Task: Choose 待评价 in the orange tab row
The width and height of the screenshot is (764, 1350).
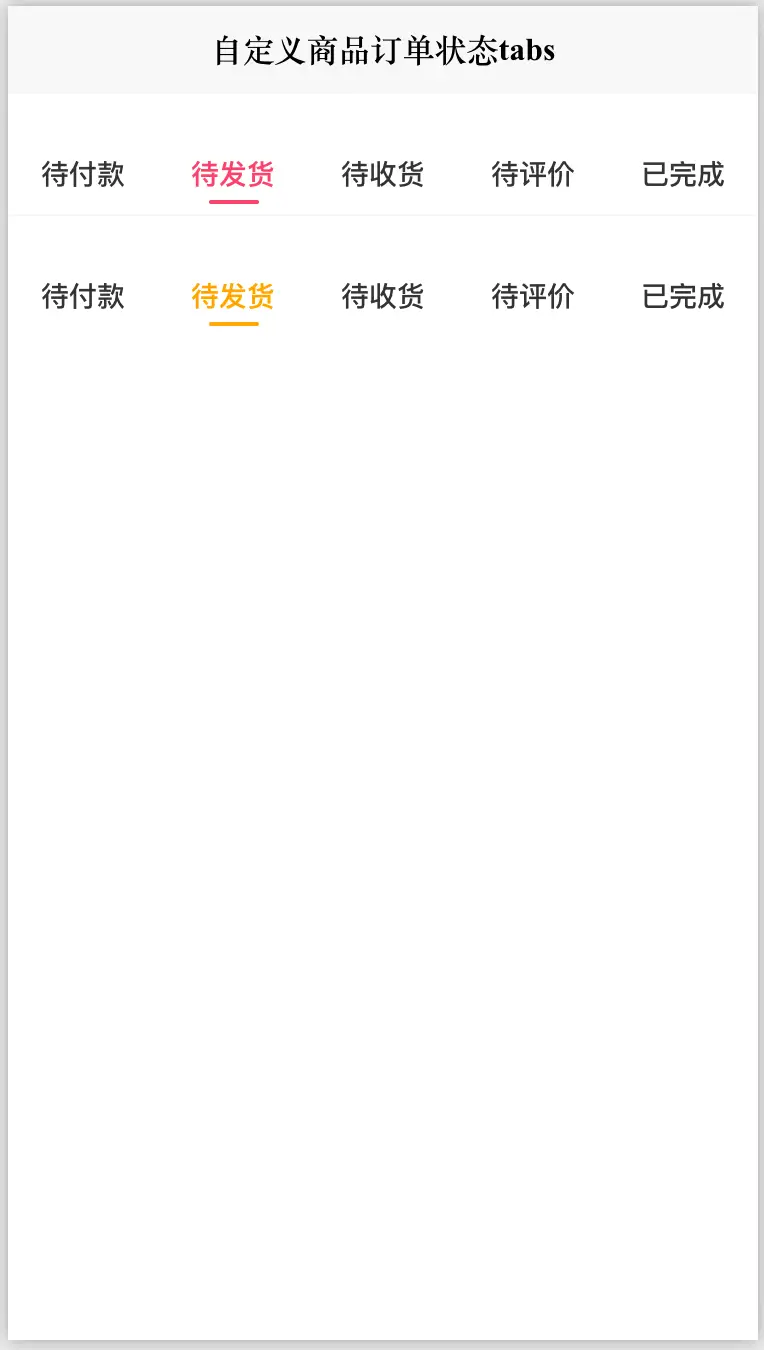Action: (533, 297)
